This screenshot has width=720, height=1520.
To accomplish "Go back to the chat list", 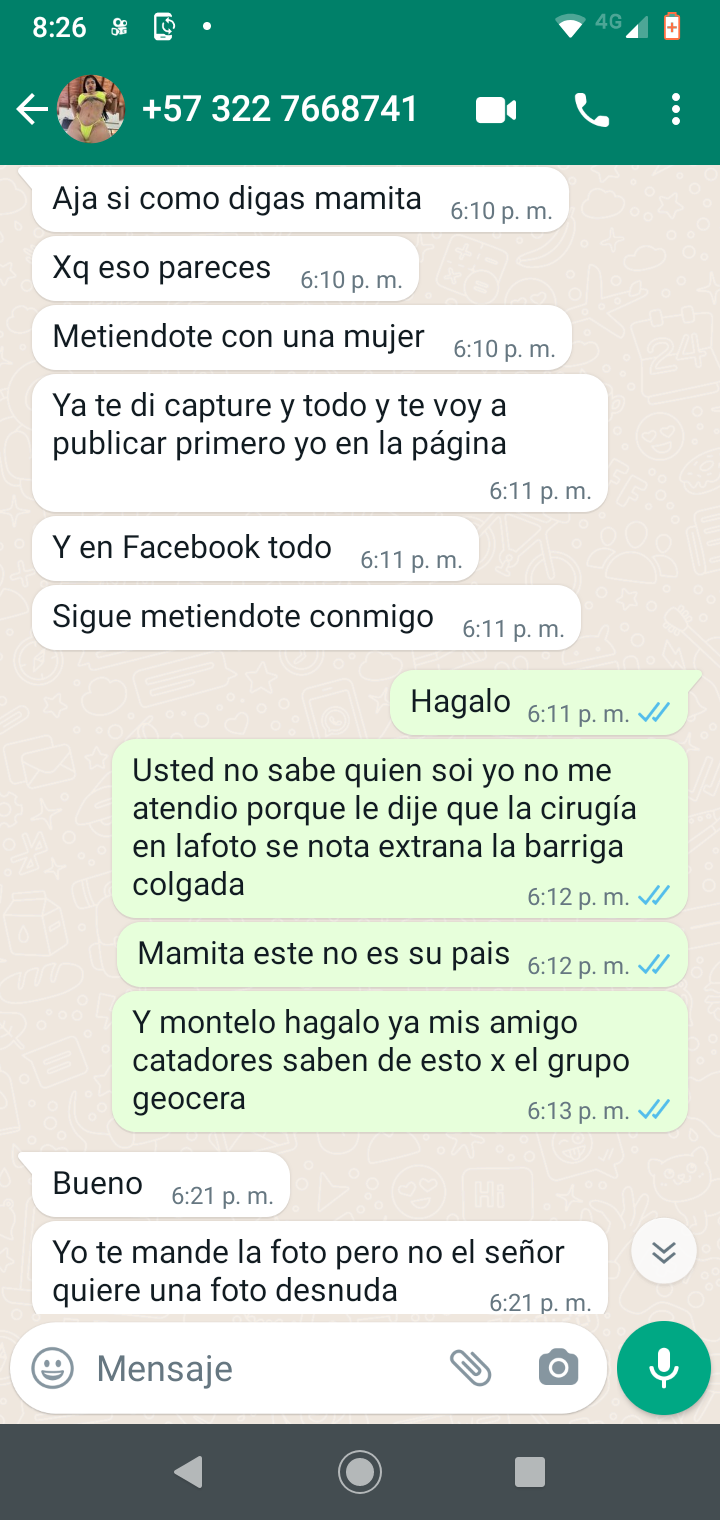I will click(31, 109).
